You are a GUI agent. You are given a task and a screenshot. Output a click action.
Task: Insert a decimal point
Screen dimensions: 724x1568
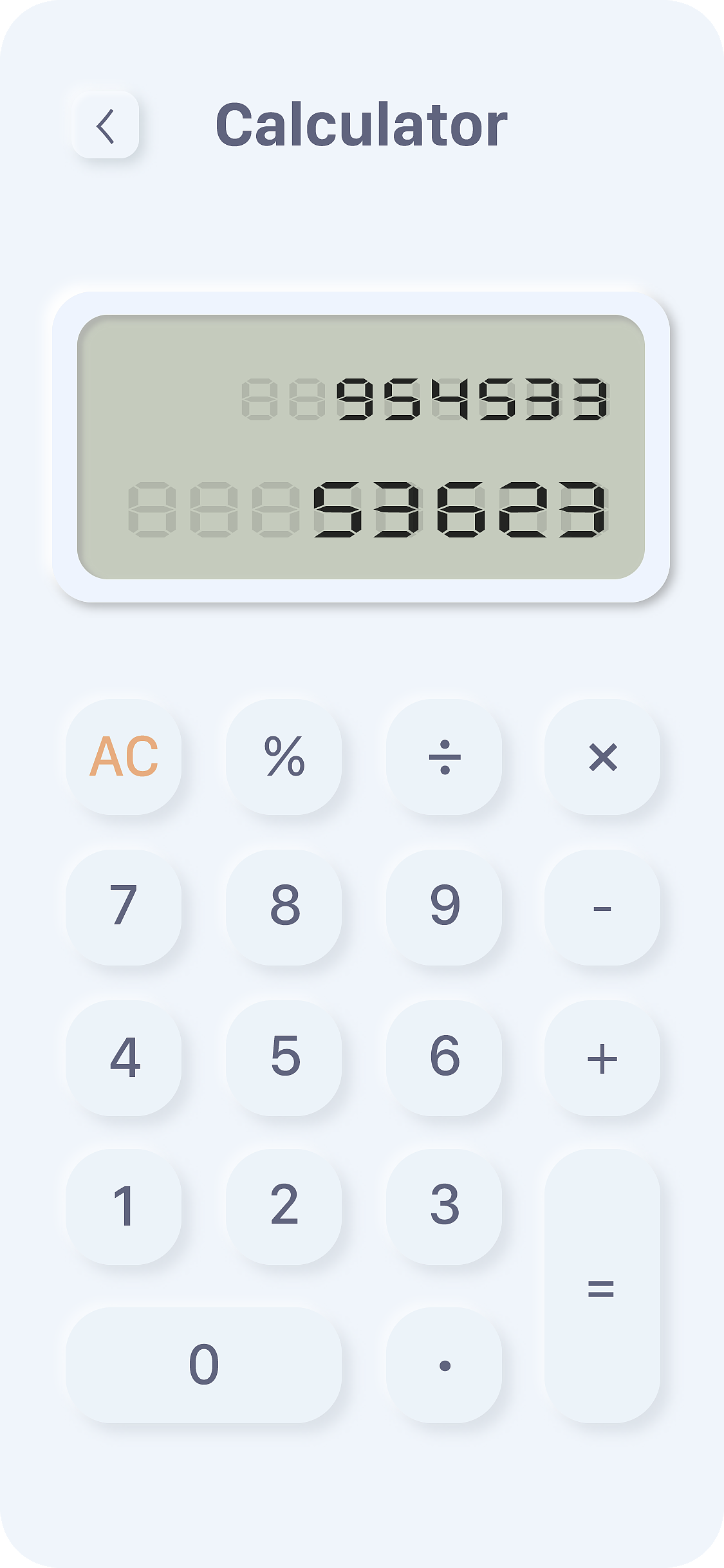[444, 1365]
